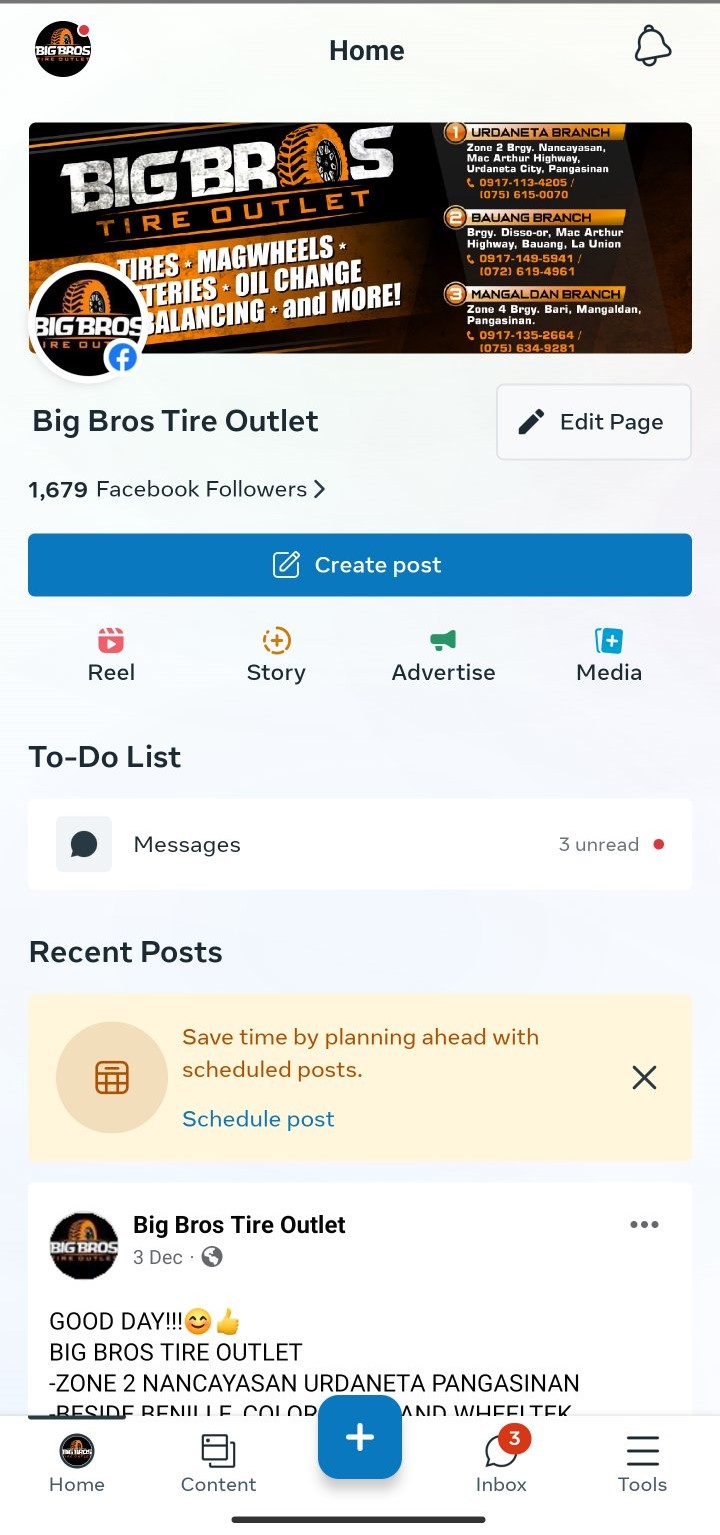Image resolution: width=720 pixels, height=1535 pixels.
Task: Open the 3 Dec post options menu
Action: [x=644, y=1225]
